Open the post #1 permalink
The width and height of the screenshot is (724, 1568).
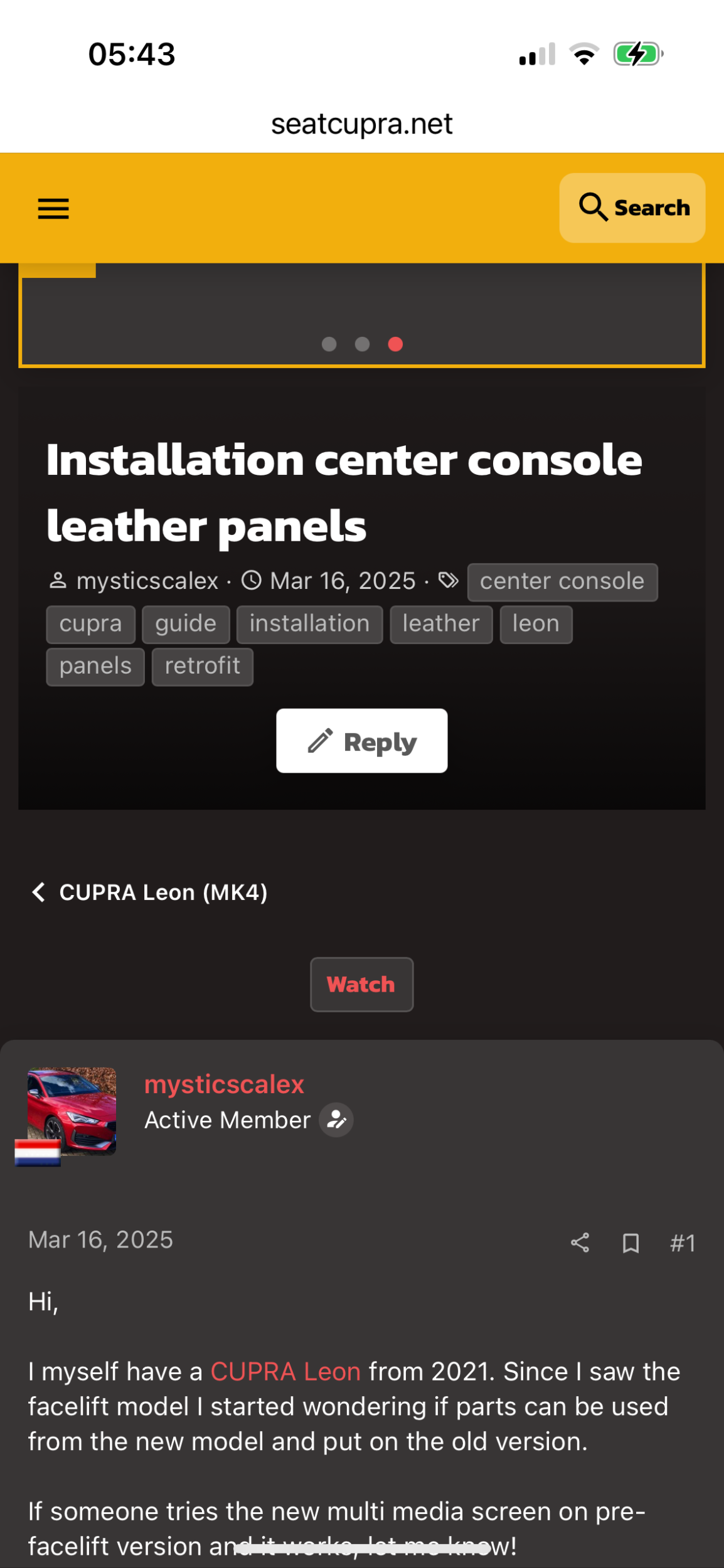(x=683, y=1242)
